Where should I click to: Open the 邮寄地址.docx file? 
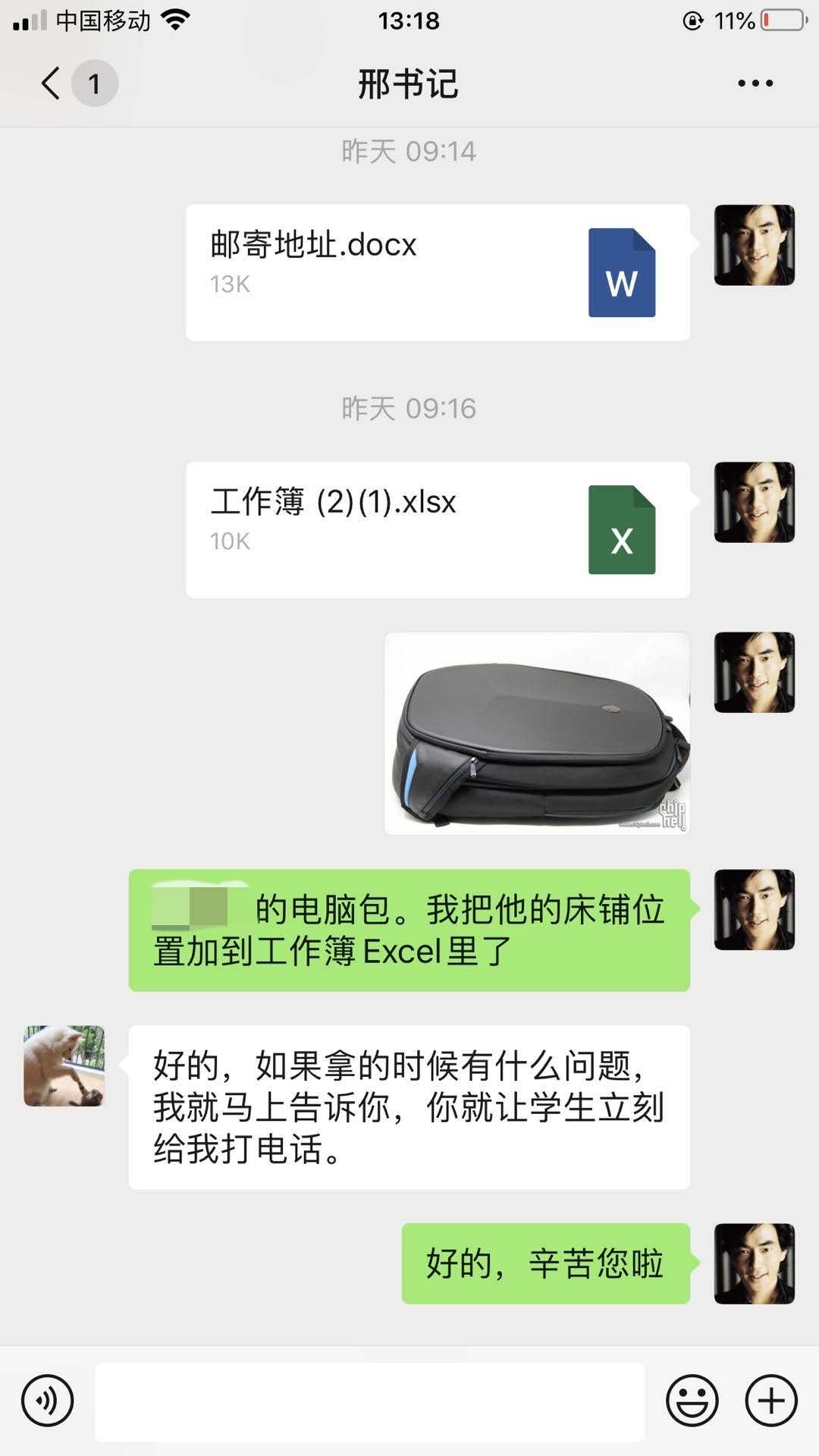click(438, 272)
